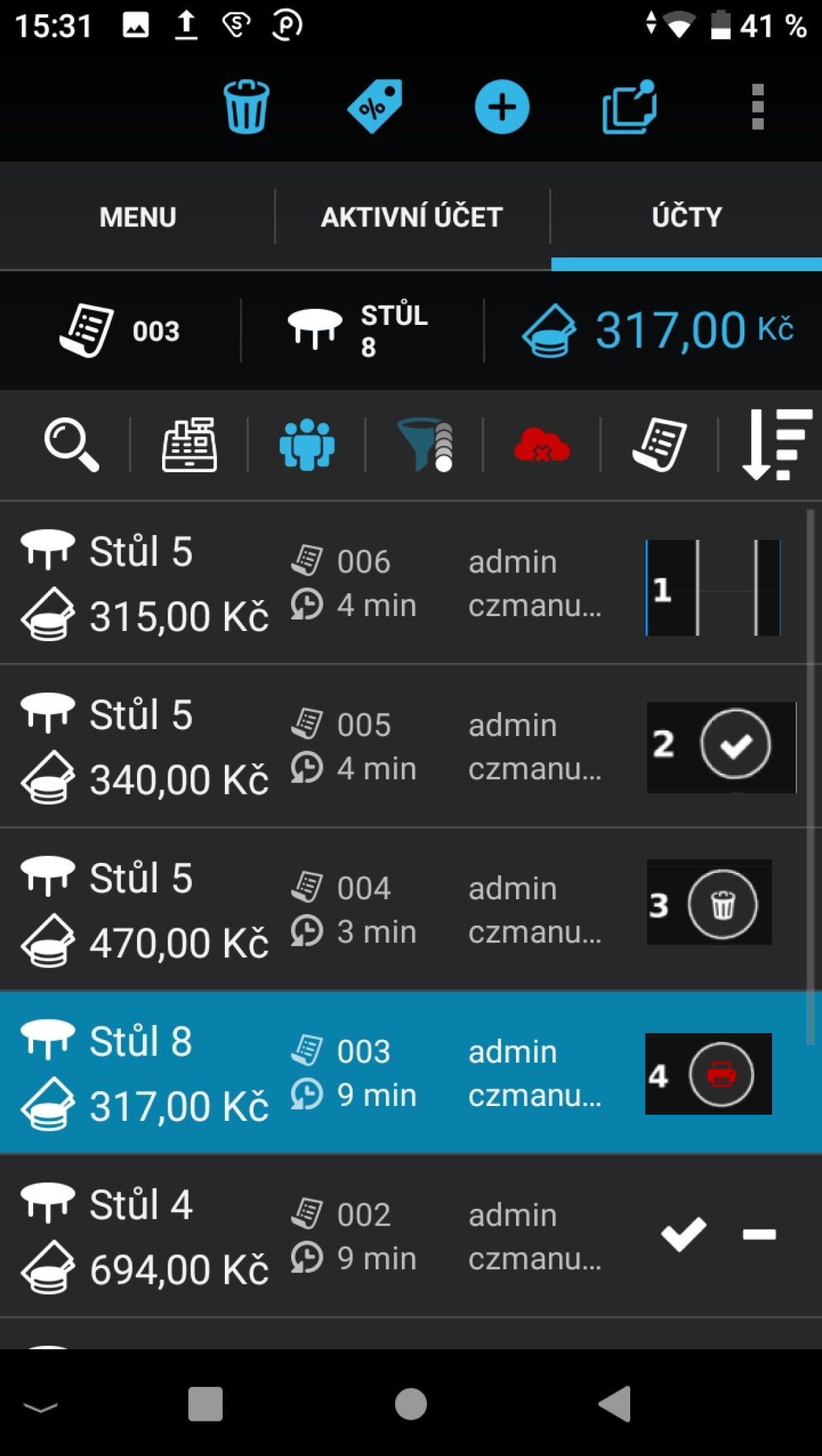
Task: Open the overflow menu
Action: (757, 107)
